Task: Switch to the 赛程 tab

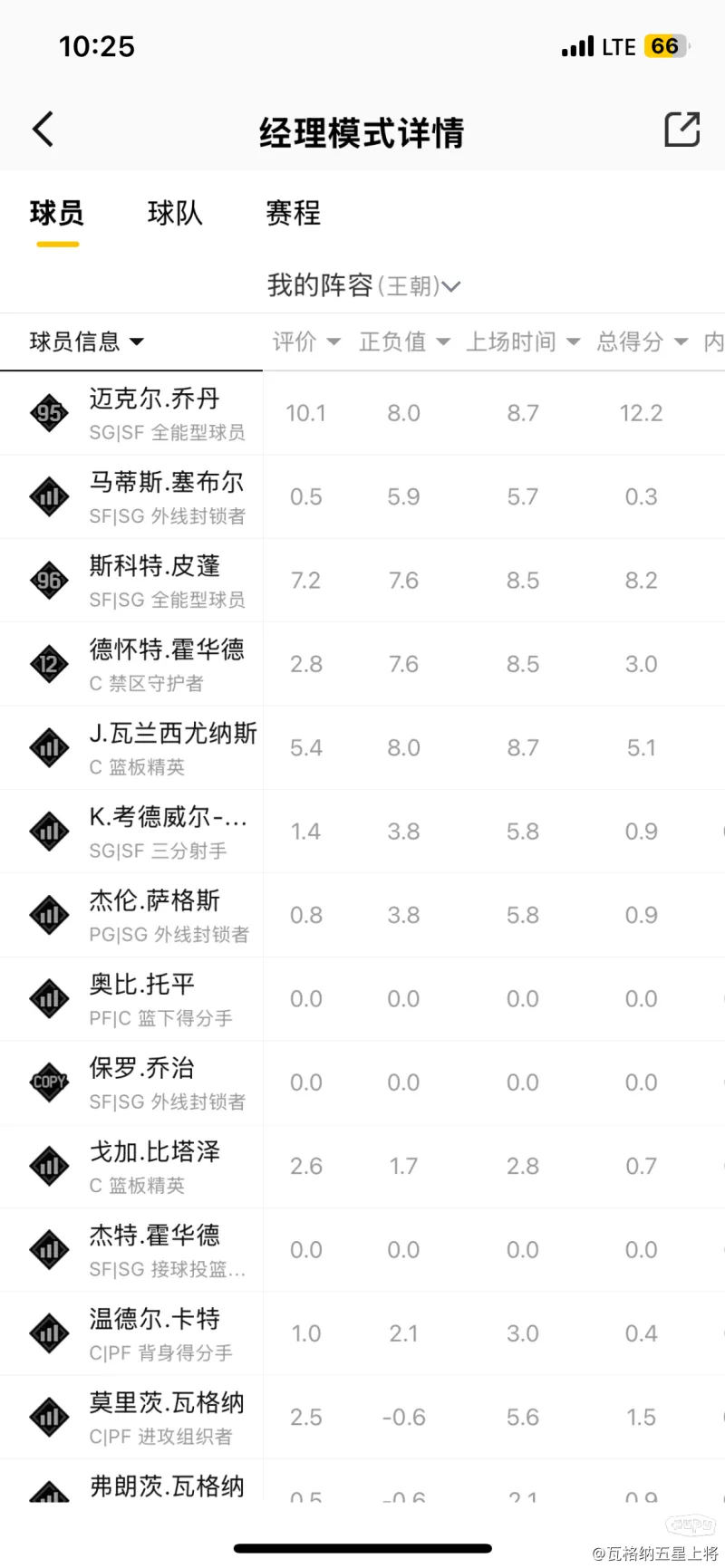Action: pyautogui.click(x=293, y=213)
